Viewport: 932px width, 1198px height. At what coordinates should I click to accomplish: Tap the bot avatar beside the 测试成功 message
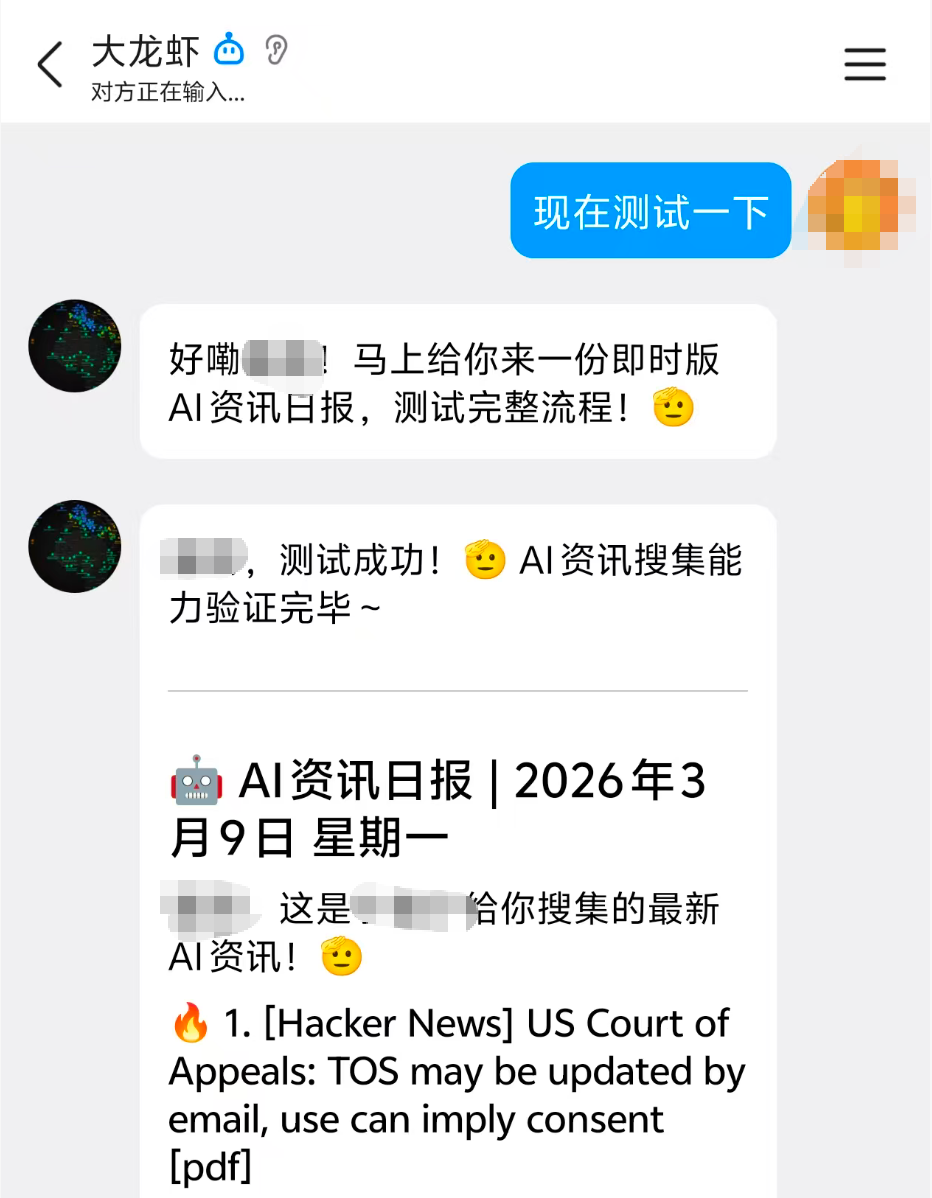coord(74,547)
